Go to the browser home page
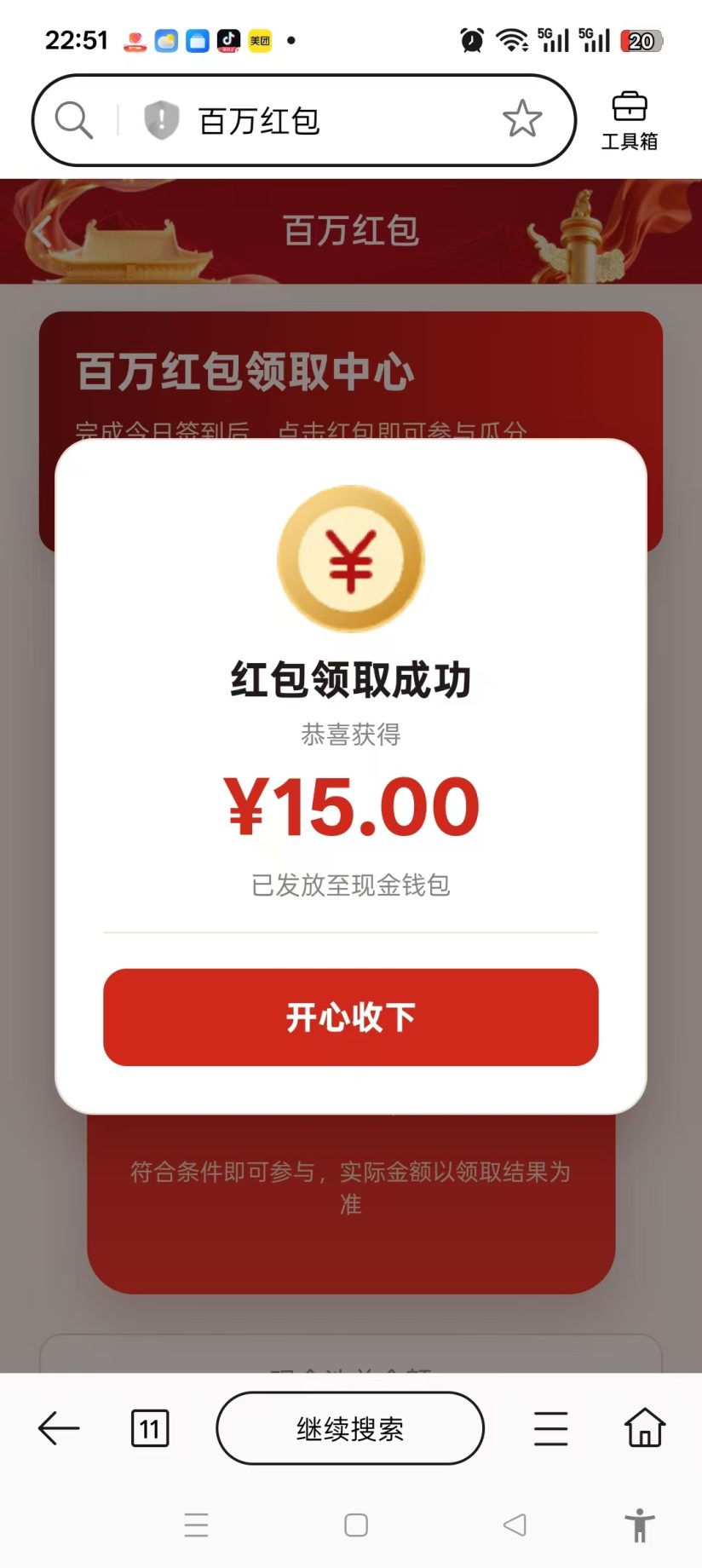This screenshot has width=702, height=1568. click(645, 1427)
